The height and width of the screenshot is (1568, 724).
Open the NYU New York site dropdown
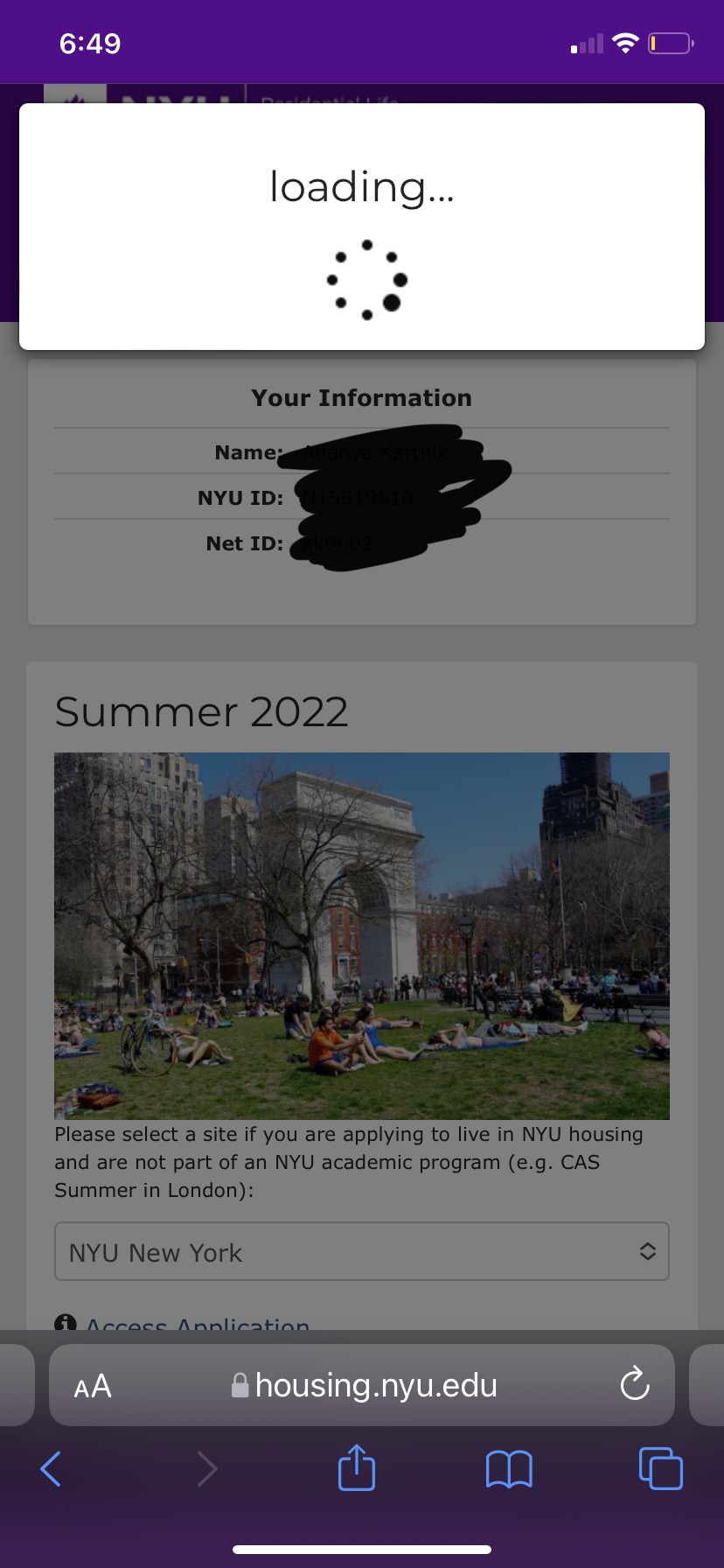(362, 1251)
